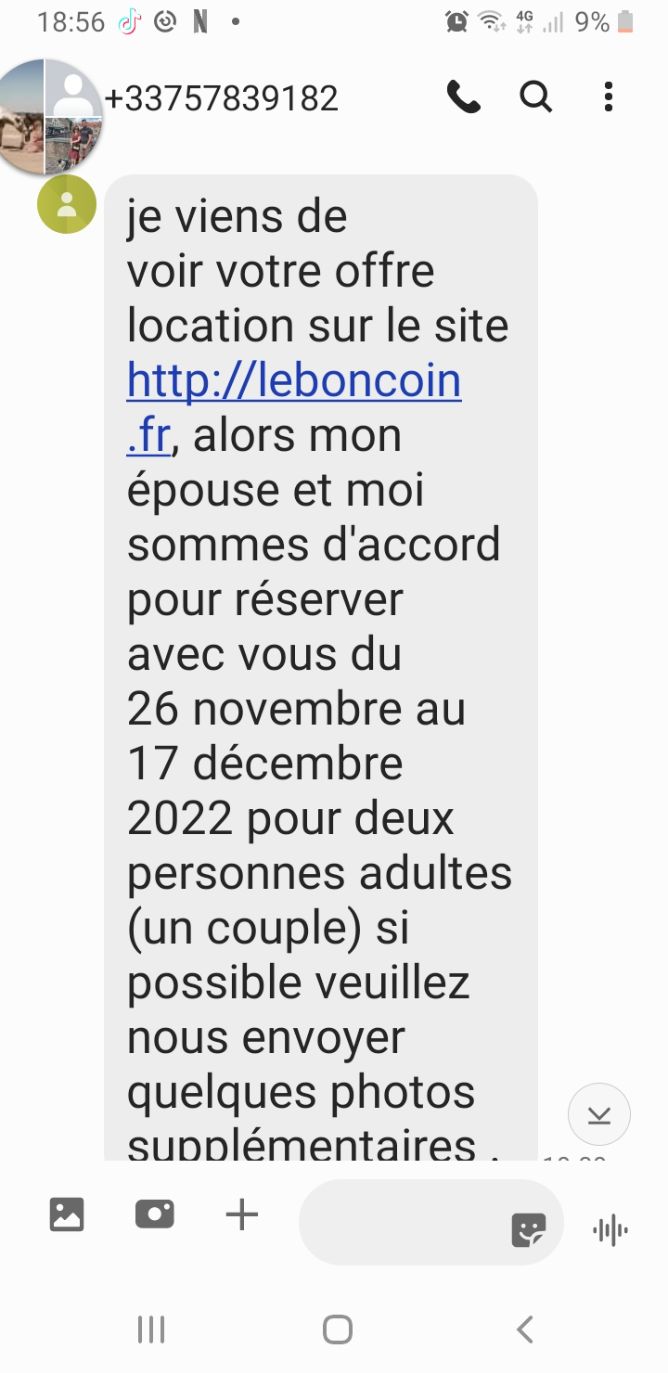Open the camera to take a photo

point(154,1215)
